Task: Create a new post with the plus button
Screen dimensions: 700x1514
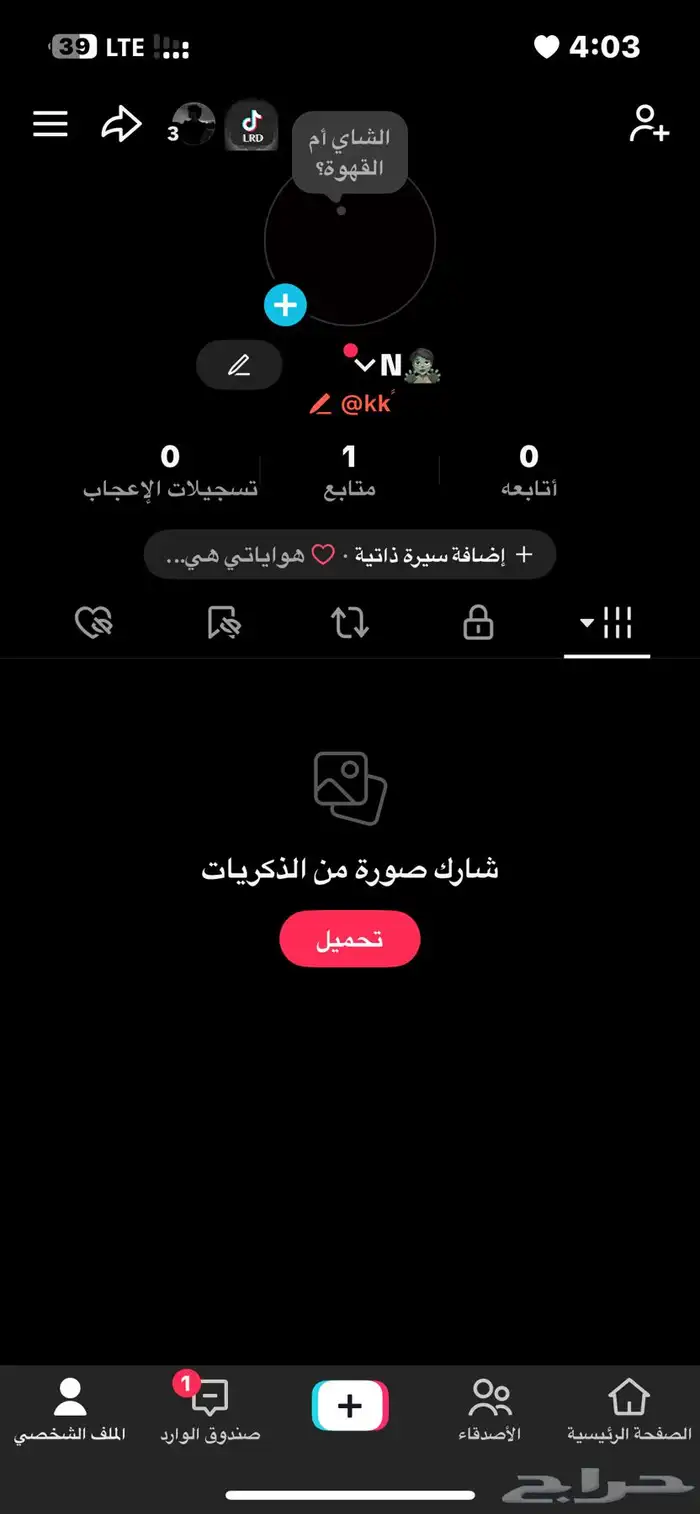Action: point(350,1406)
